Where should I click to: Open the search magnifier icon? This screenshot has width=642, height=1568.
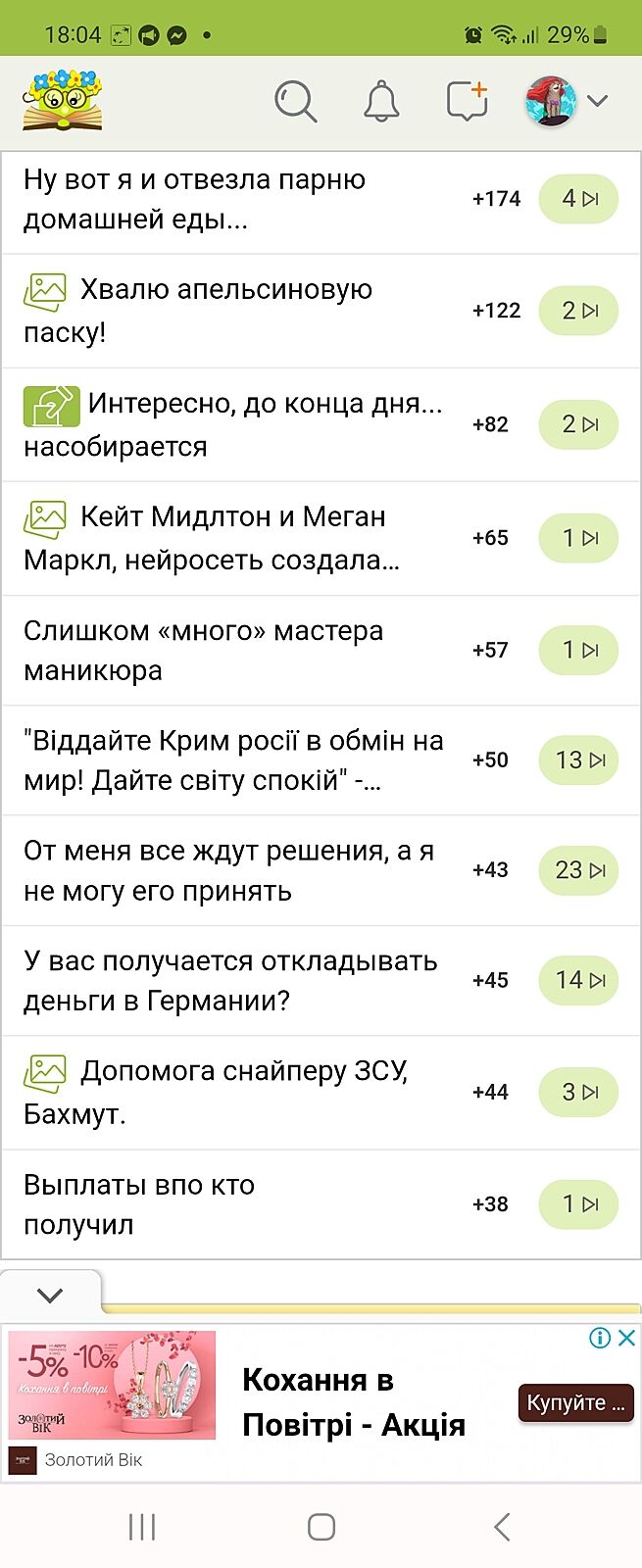pos(295,101)
